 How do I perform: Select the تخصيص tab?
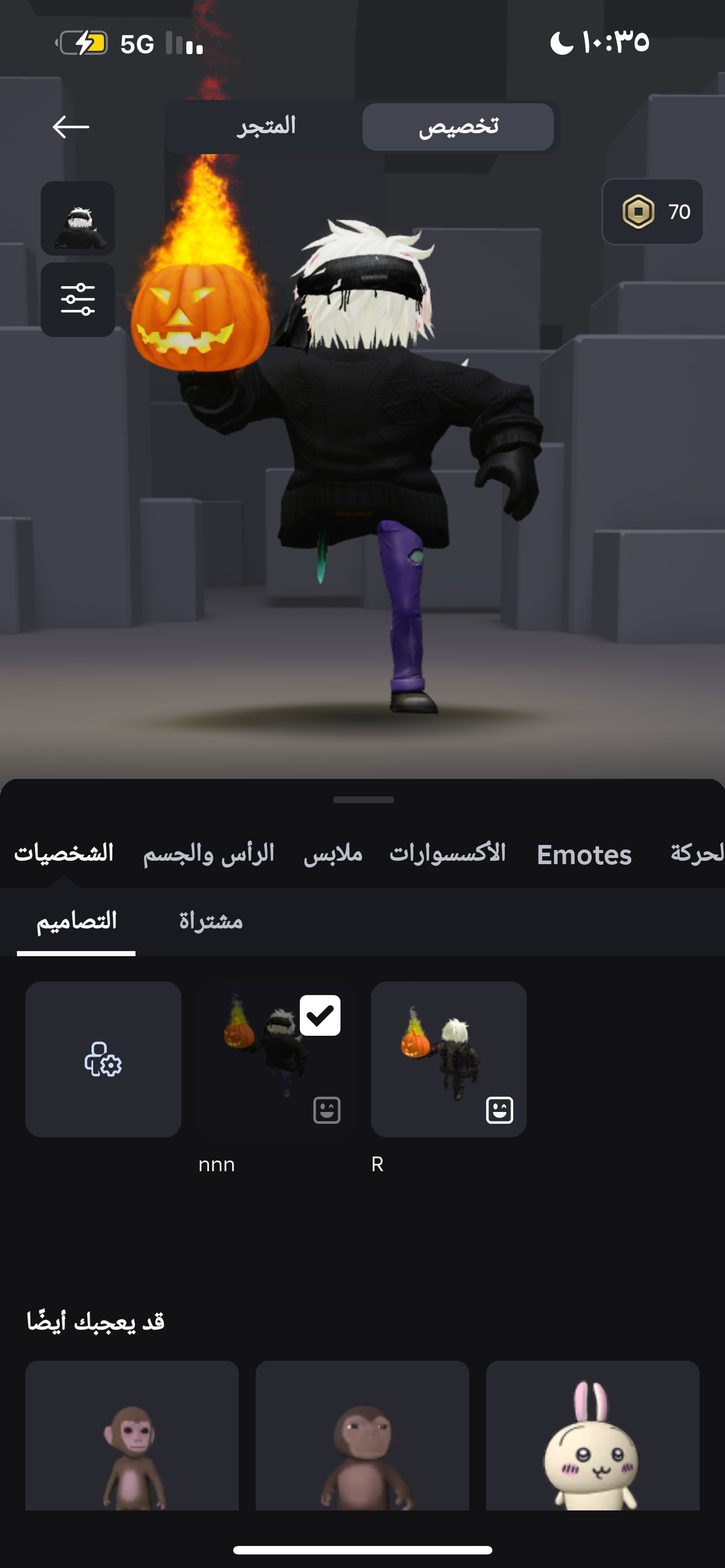458,126
